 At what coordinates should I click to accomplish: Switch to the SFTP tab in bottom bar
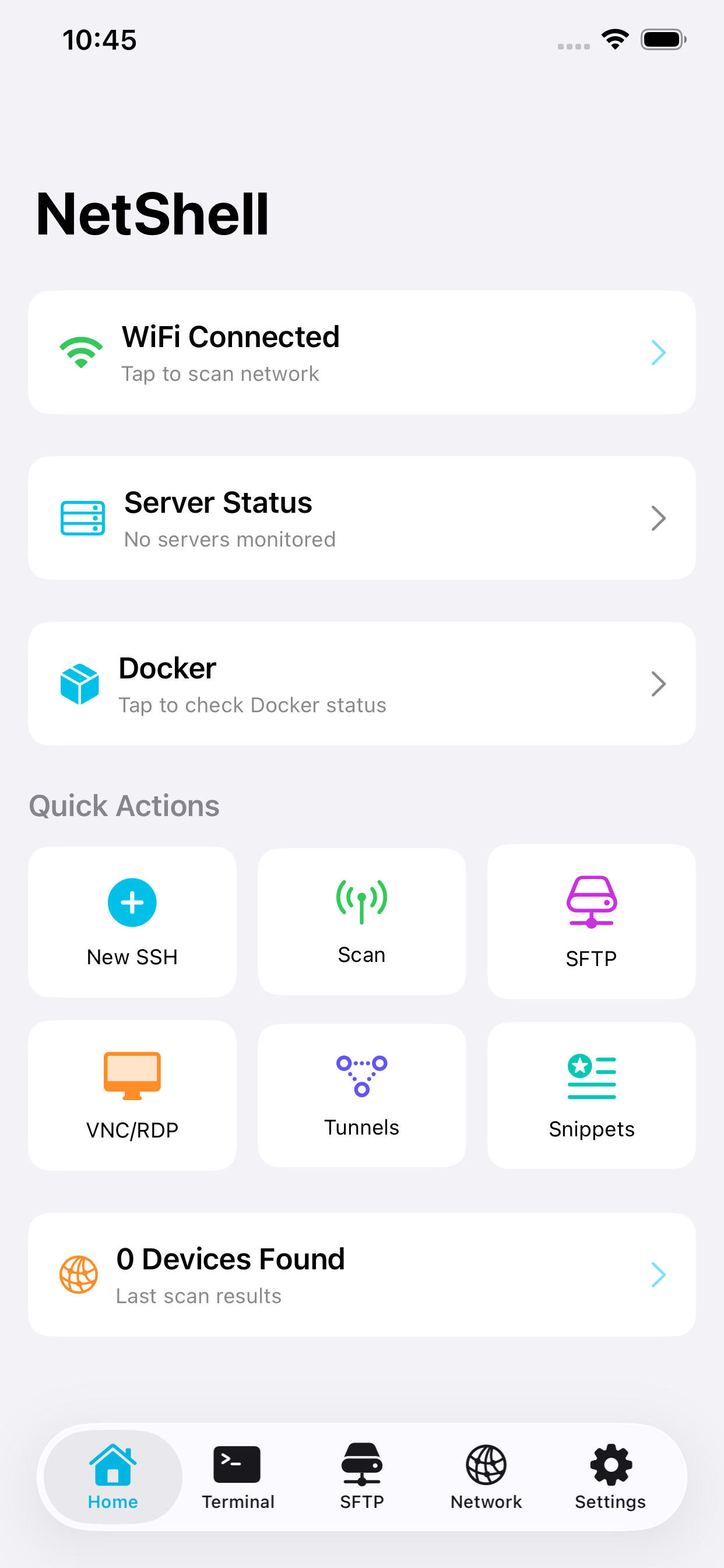click(x=362, y=1476)
